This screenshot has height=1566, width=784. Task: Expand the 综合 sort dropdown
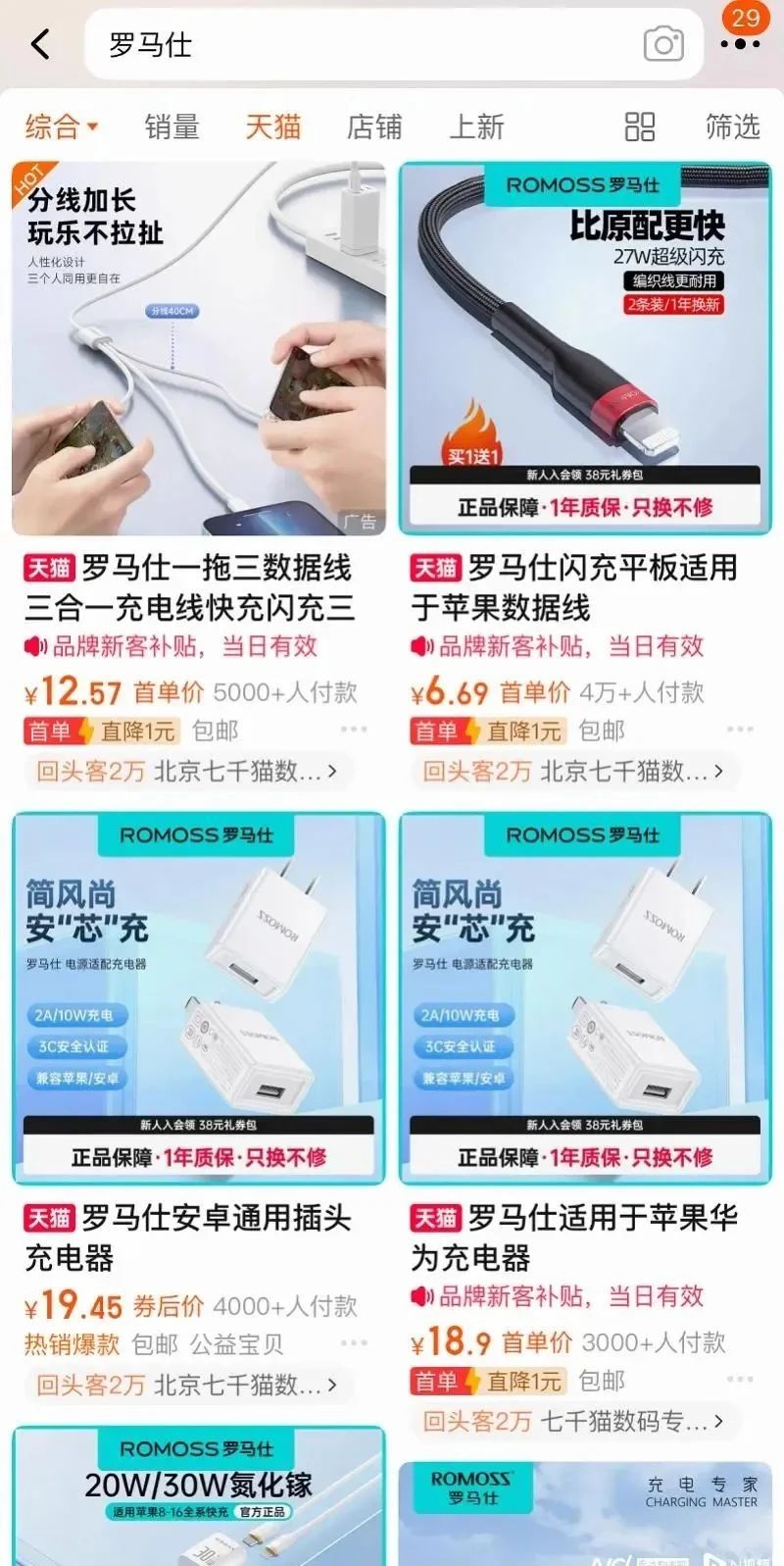62,126
